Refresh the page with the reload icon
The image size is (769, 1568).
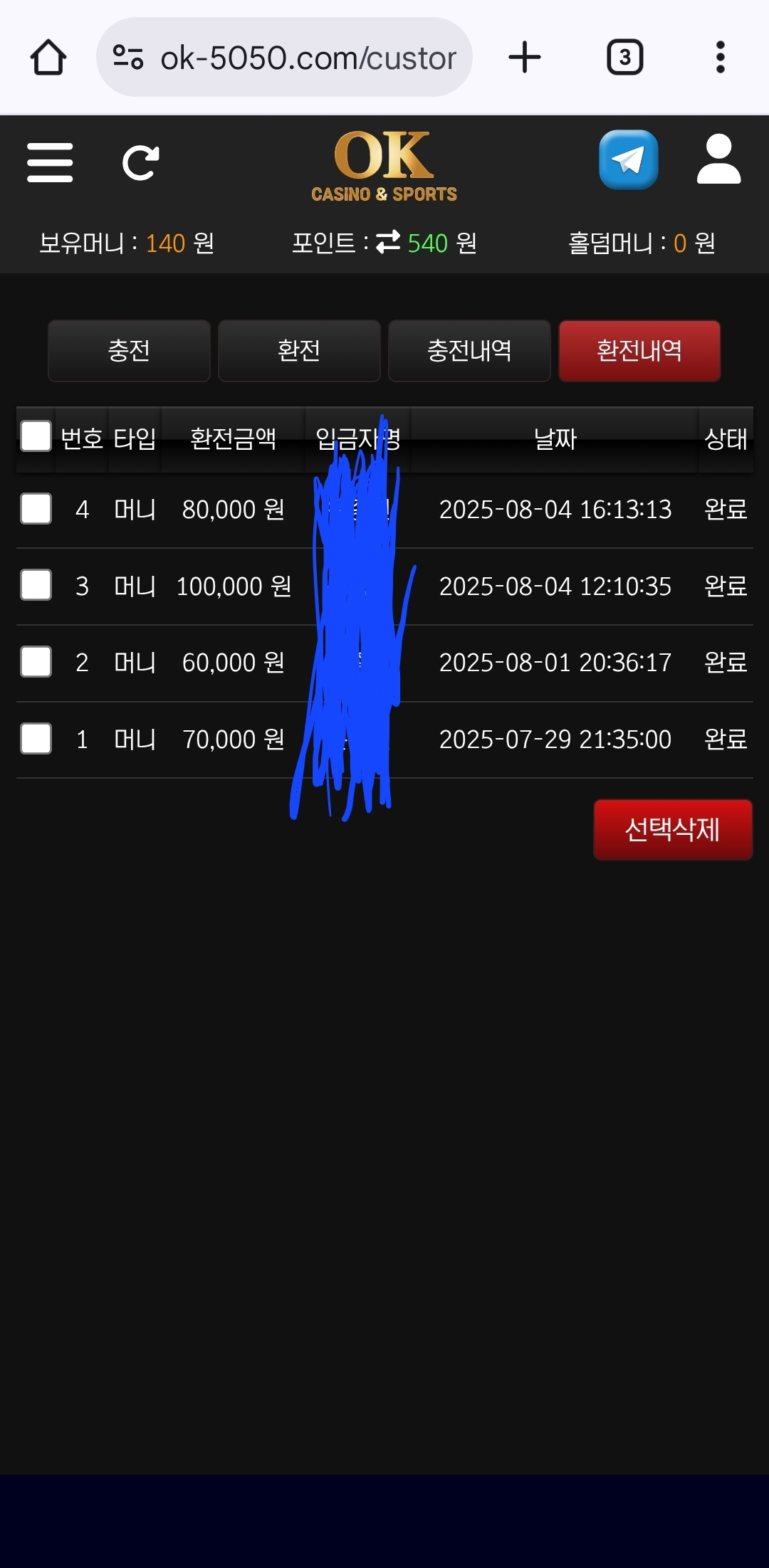coord(140,163)
